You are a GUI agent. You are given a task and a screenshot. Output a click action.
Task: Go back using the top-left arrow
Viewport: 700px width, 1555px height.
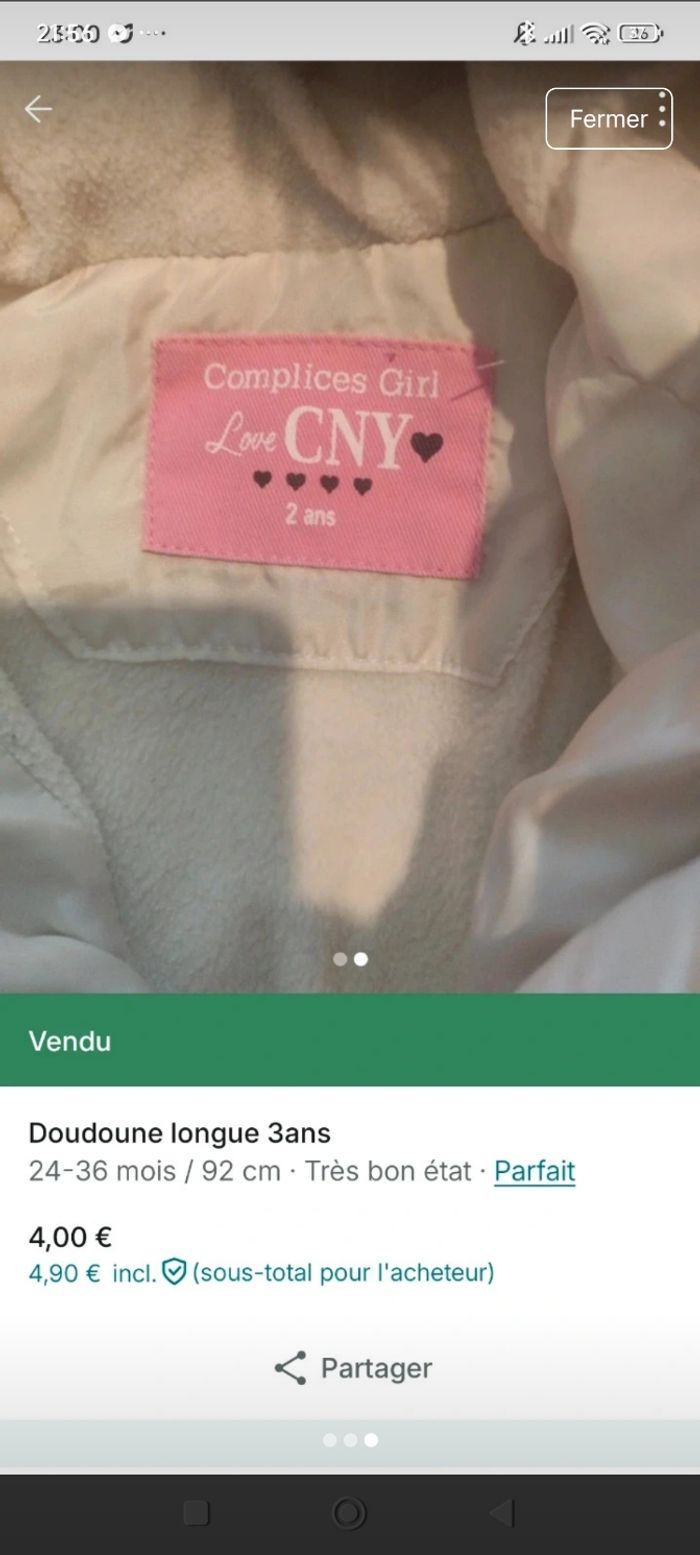[x=38, y=109]
